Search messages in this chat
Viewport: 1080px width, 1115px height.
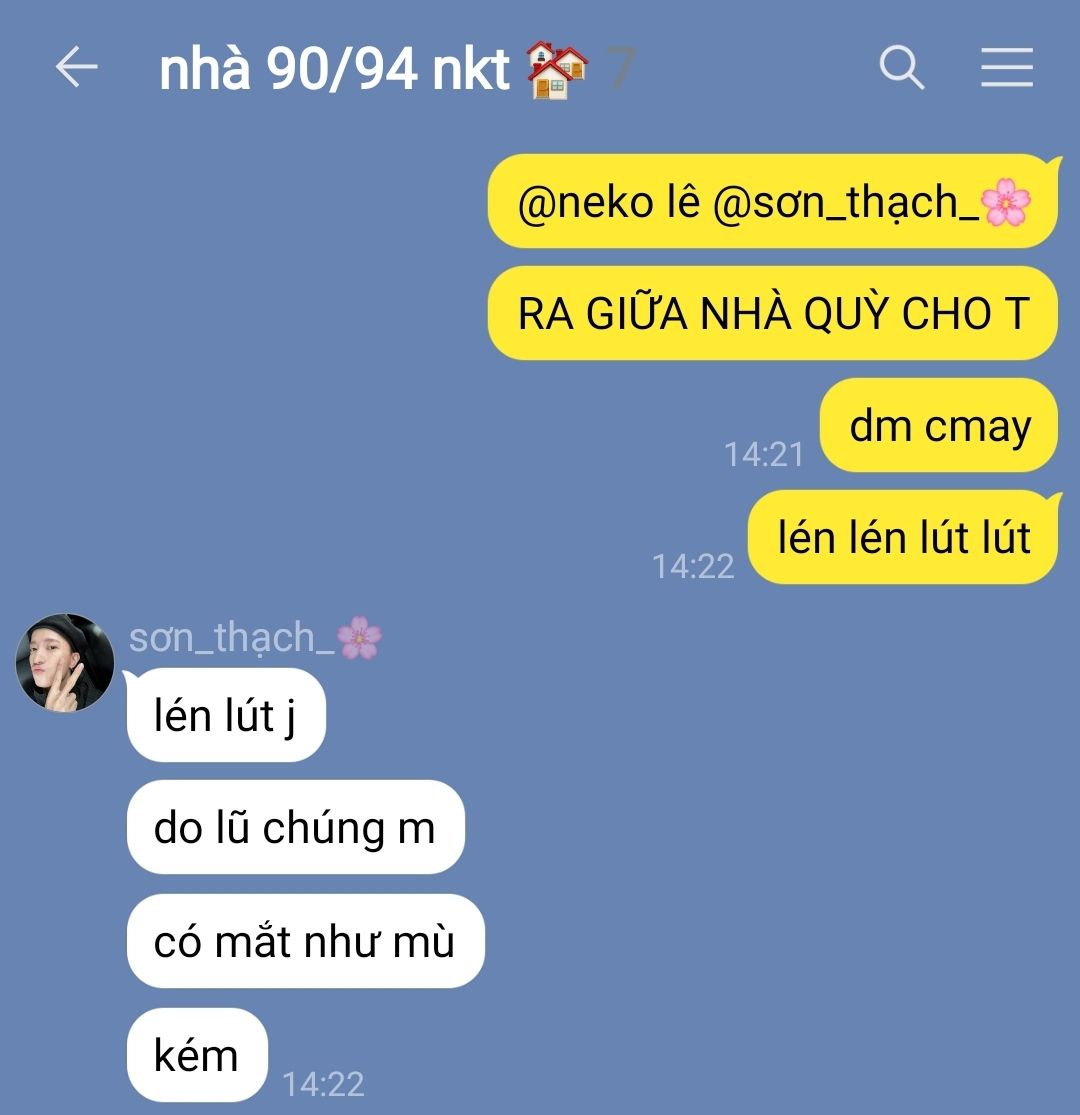[x=901, y=68]
